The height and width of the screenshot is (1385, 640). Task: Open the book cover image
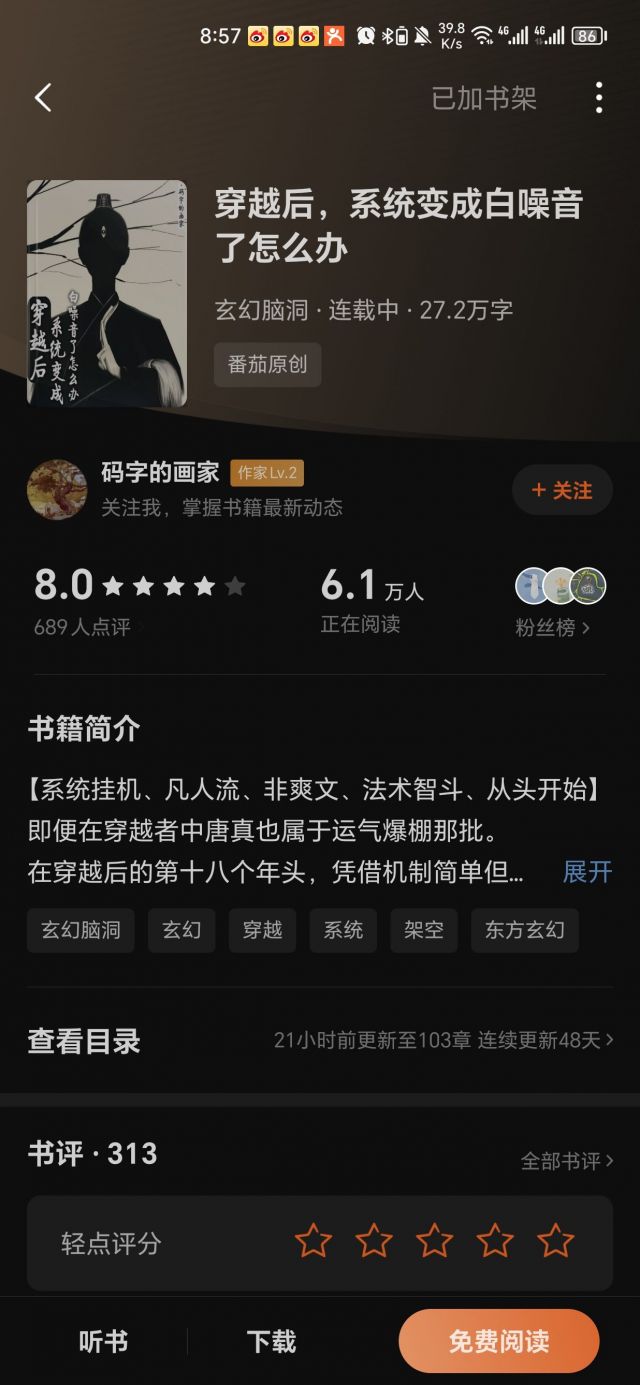[x=107, y=293]
